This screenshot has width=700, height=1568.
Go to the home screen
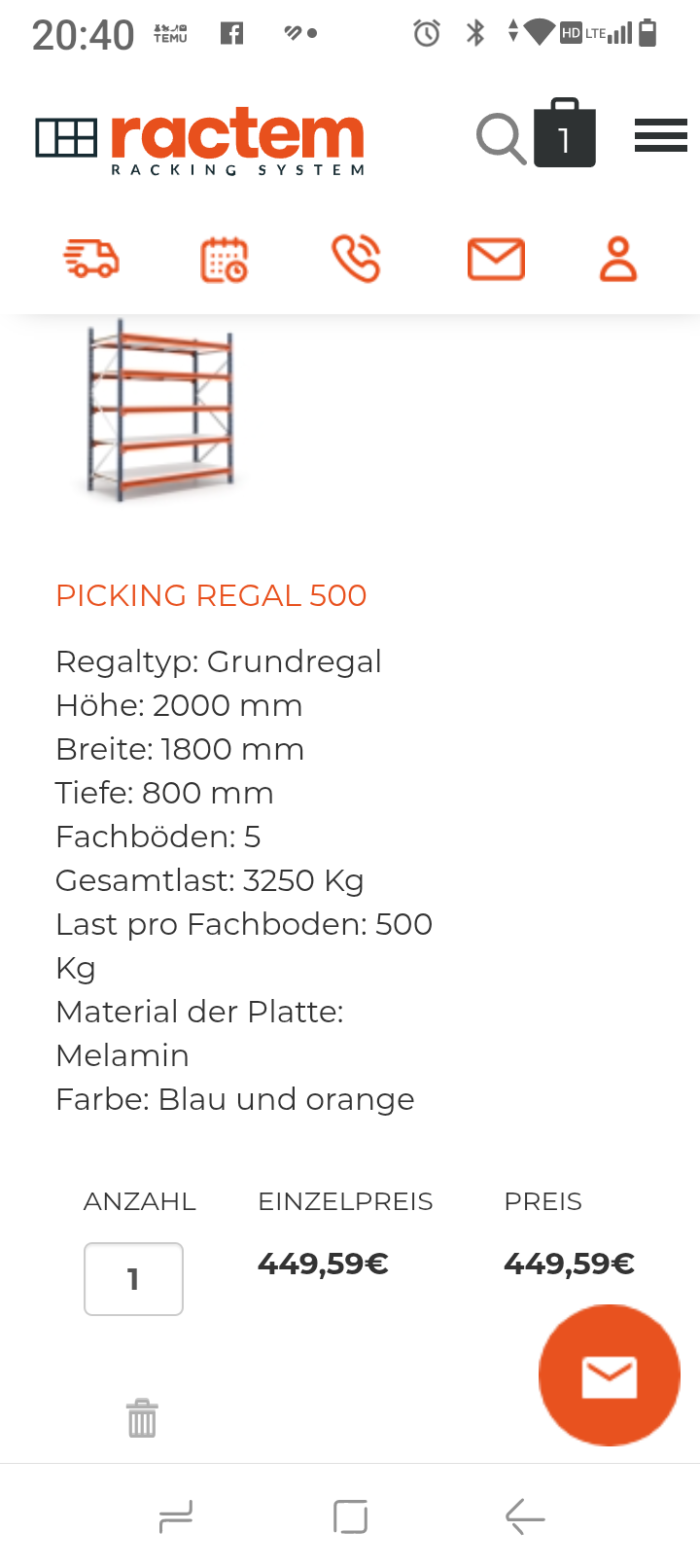pyautogui.click(x=350, y=1516)
